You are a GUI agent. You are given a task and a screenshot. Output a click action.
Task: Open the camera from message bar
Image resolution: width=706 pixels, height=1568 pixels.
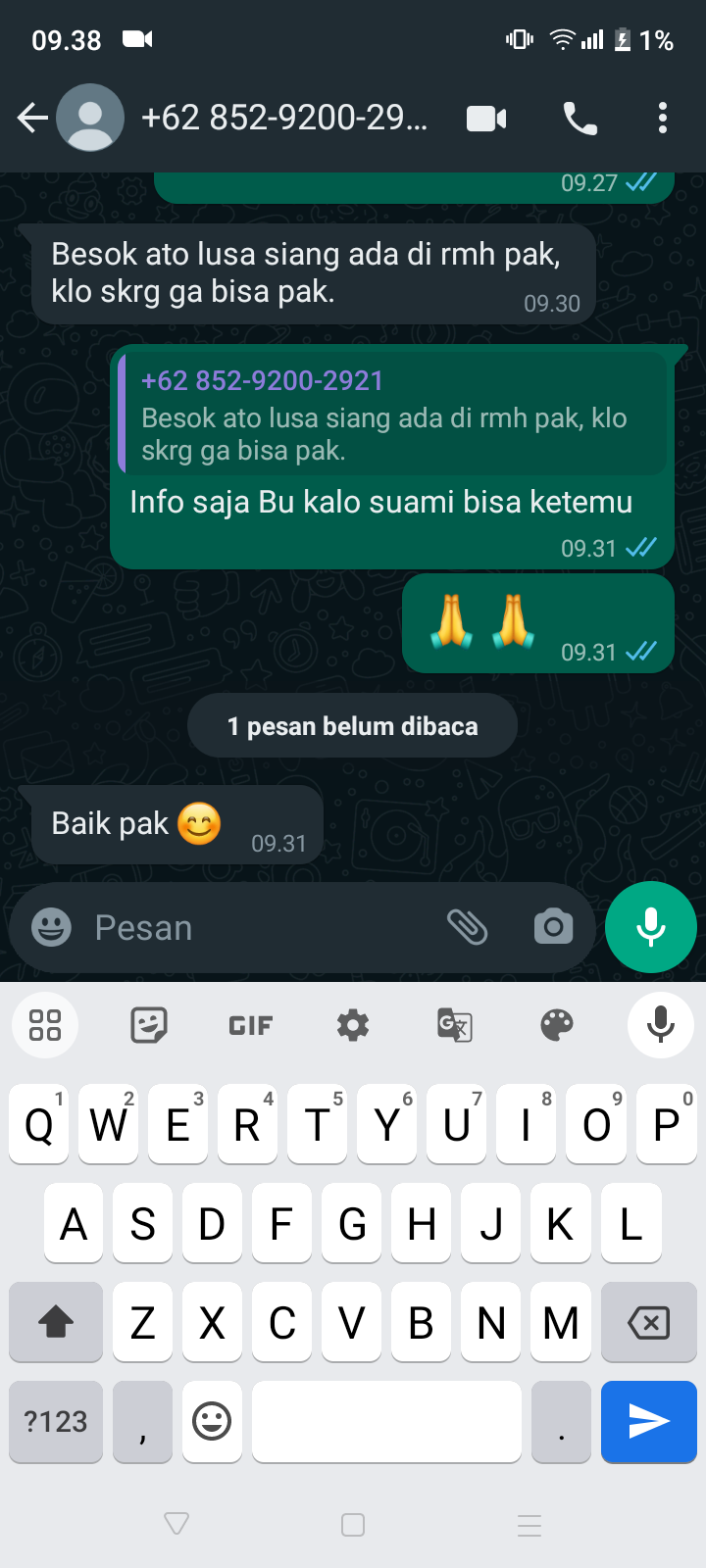pyautogui.click(x=553, y=927)
